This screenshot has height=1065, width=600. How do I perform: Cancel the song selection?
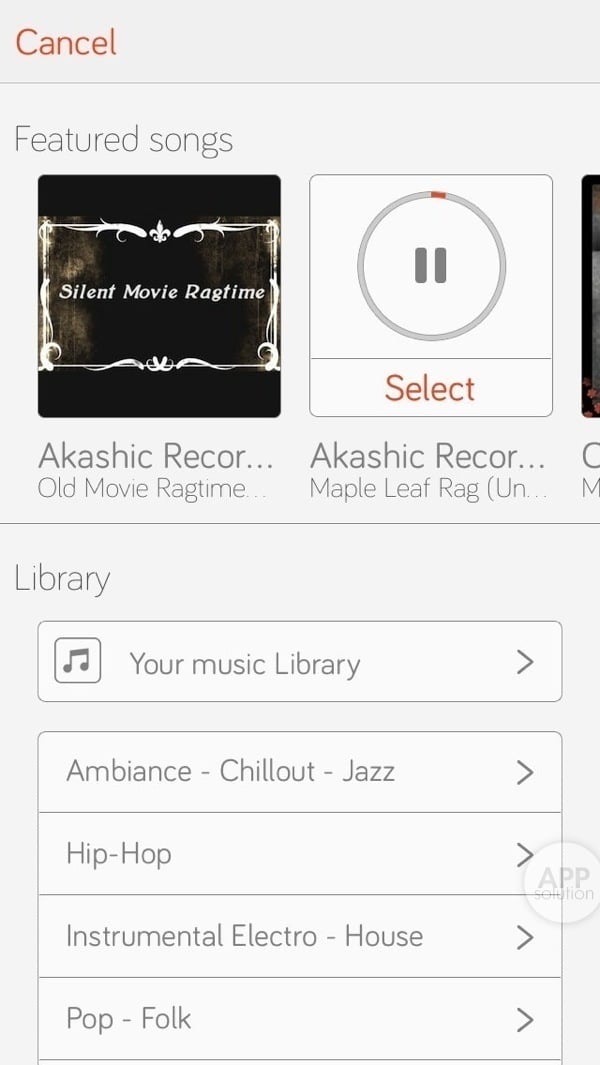tap(66, 42)
